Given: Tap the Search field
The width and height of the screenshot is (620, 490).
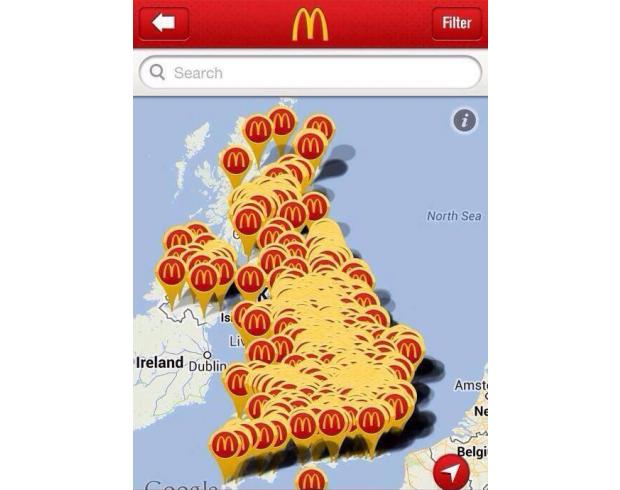Looking at the screenshot, I should pyautogui.click(x=310, y=73).
